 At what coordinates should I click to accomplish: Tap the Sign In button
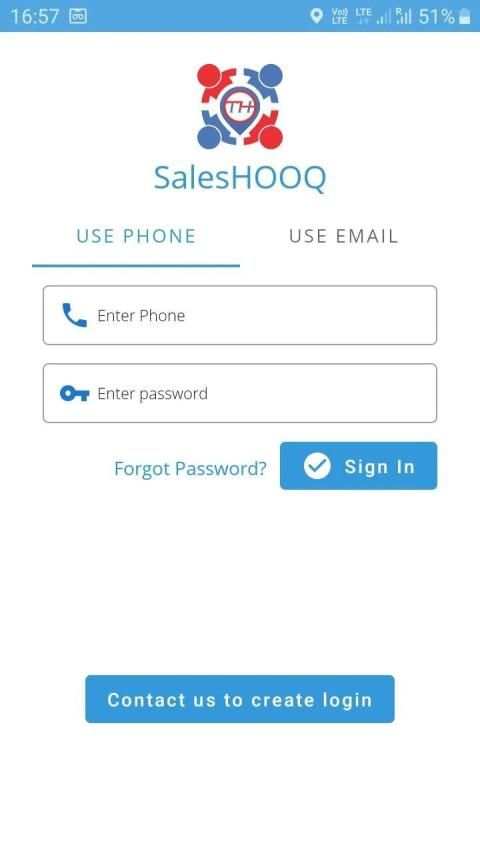[358, 466]
